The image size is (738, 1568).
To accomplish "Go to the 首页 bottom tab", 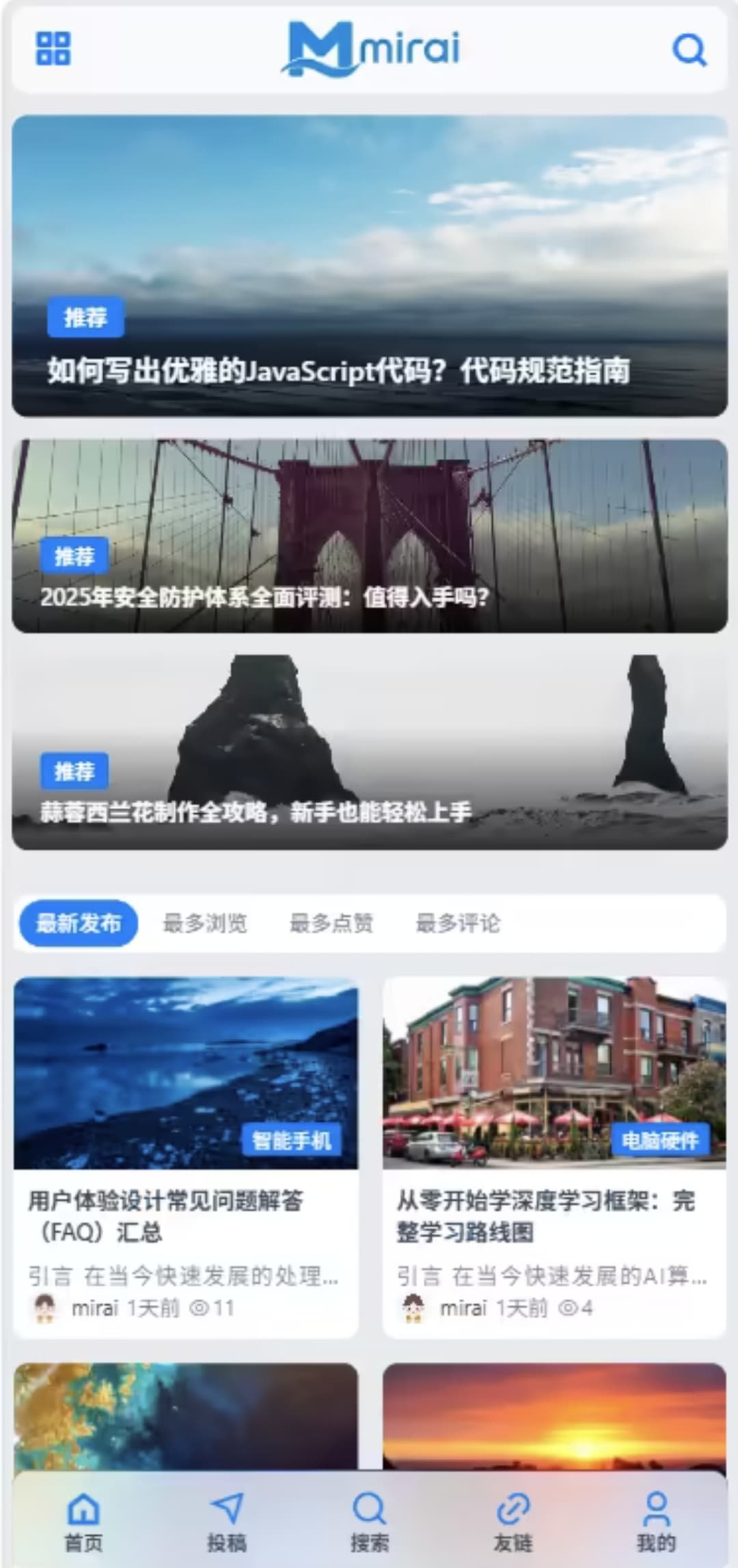I will 83,1522.
